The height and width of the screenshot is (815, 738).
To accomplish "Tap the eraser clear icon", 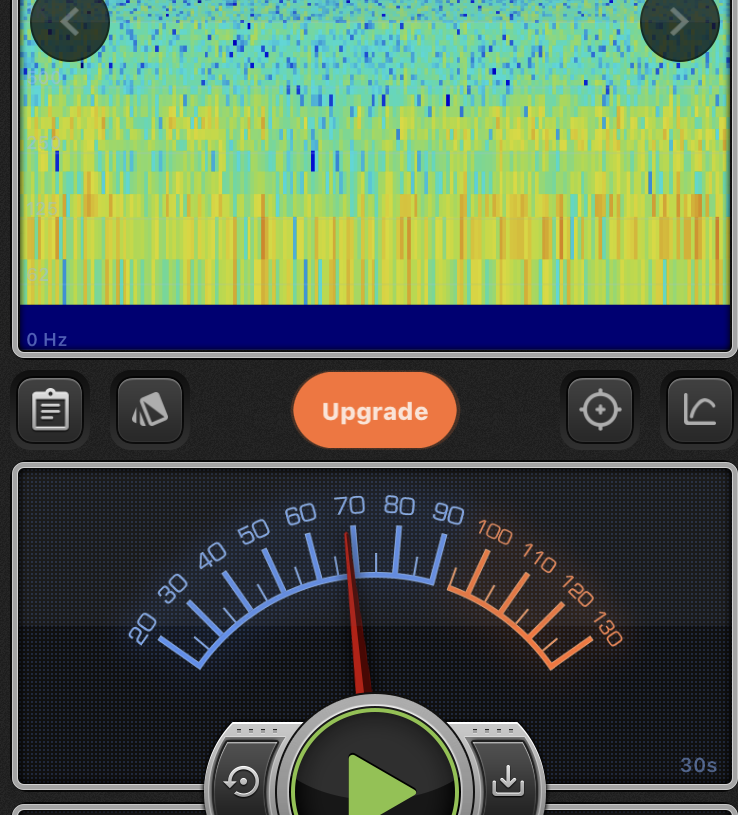I will pos(150,410).
